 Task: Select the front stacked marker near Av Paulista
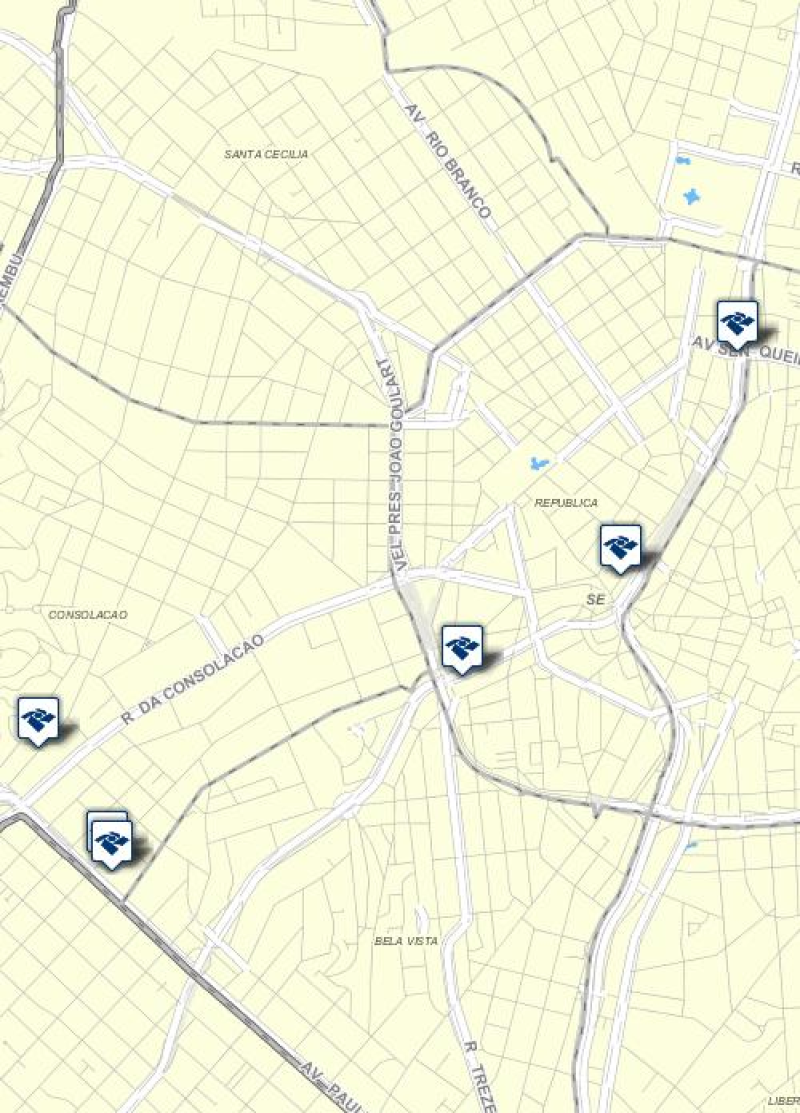tap(112, 843)
